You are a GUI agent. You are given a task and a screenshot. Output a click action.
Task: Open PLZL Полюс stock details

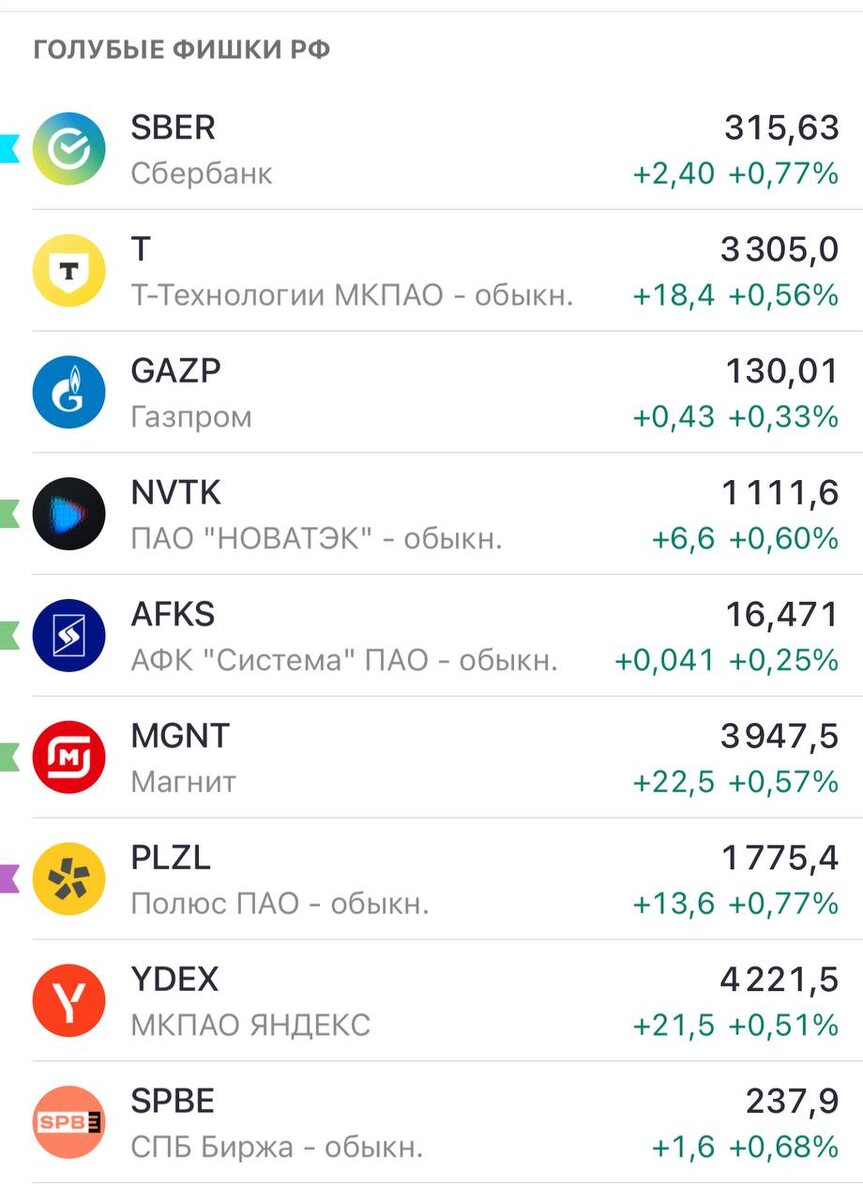click(x=432, y=880)
